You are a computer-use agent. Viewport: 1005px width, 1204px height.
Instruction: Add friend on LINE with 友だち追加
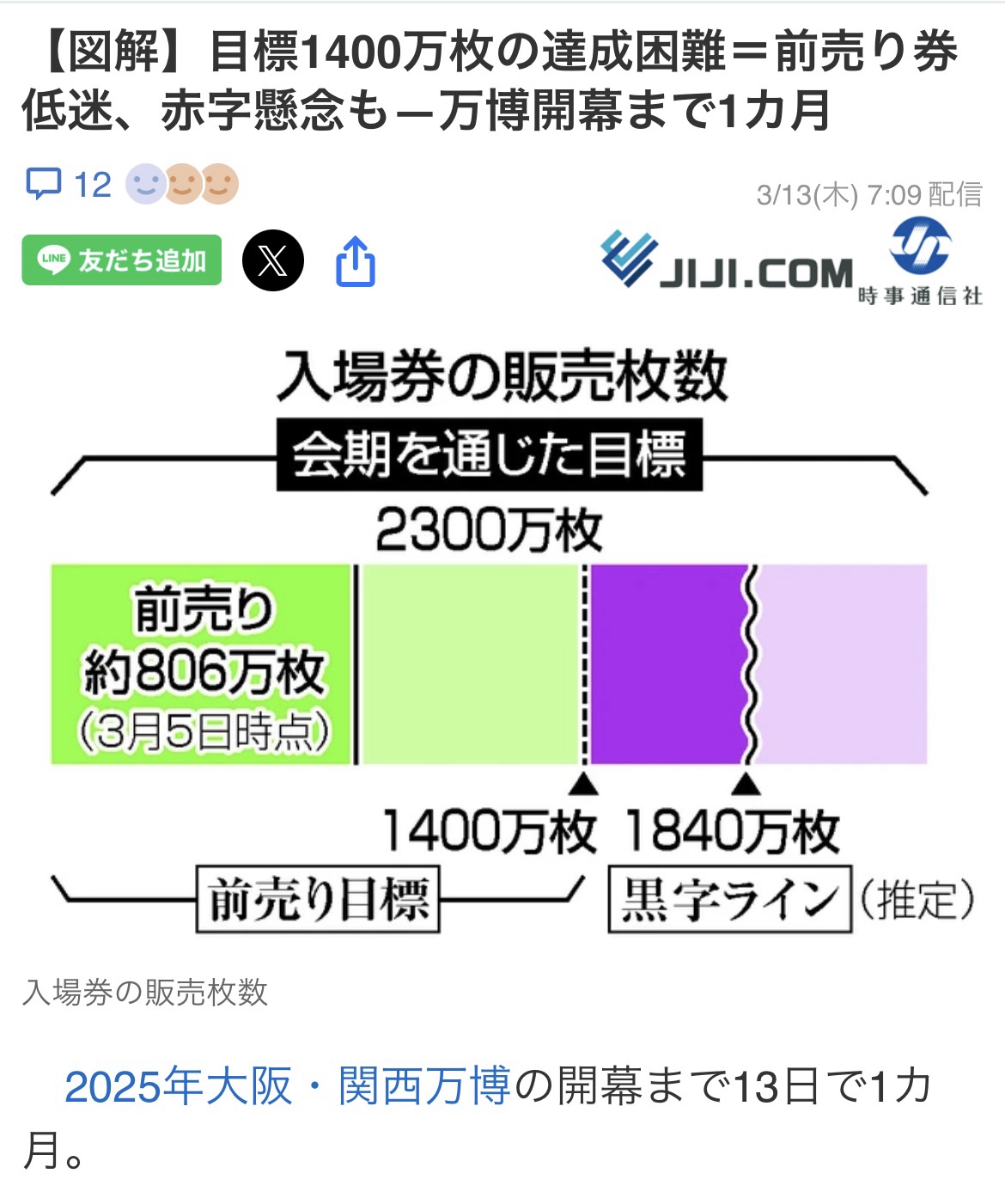tap(122, 260)
